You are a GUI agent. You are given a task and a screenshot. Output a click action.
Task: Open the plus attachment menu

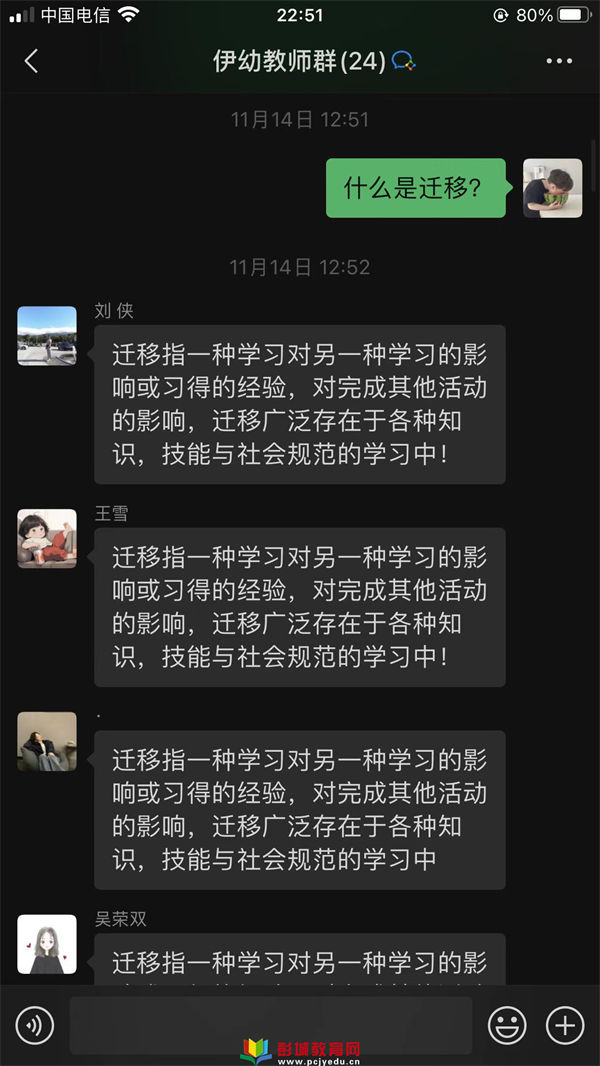pos(565,1025)
